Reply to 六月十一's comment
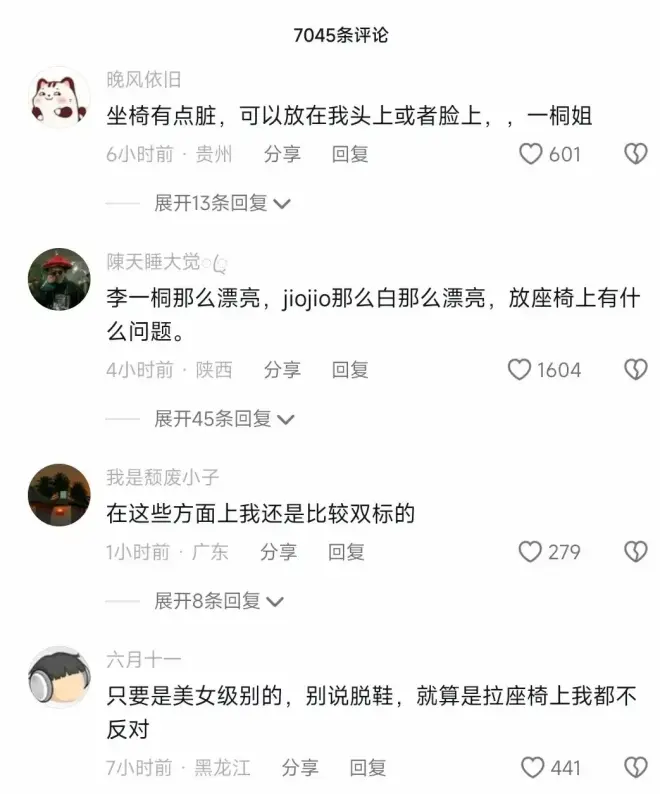Image resolution: width=660 pixels, height=794 pixels. (x=367, y=768)
